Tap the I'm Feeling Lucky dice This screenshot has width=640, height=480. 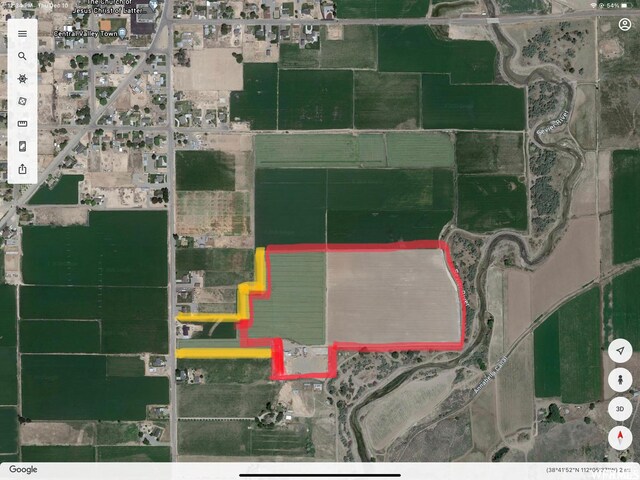click(x=22, y=101)
